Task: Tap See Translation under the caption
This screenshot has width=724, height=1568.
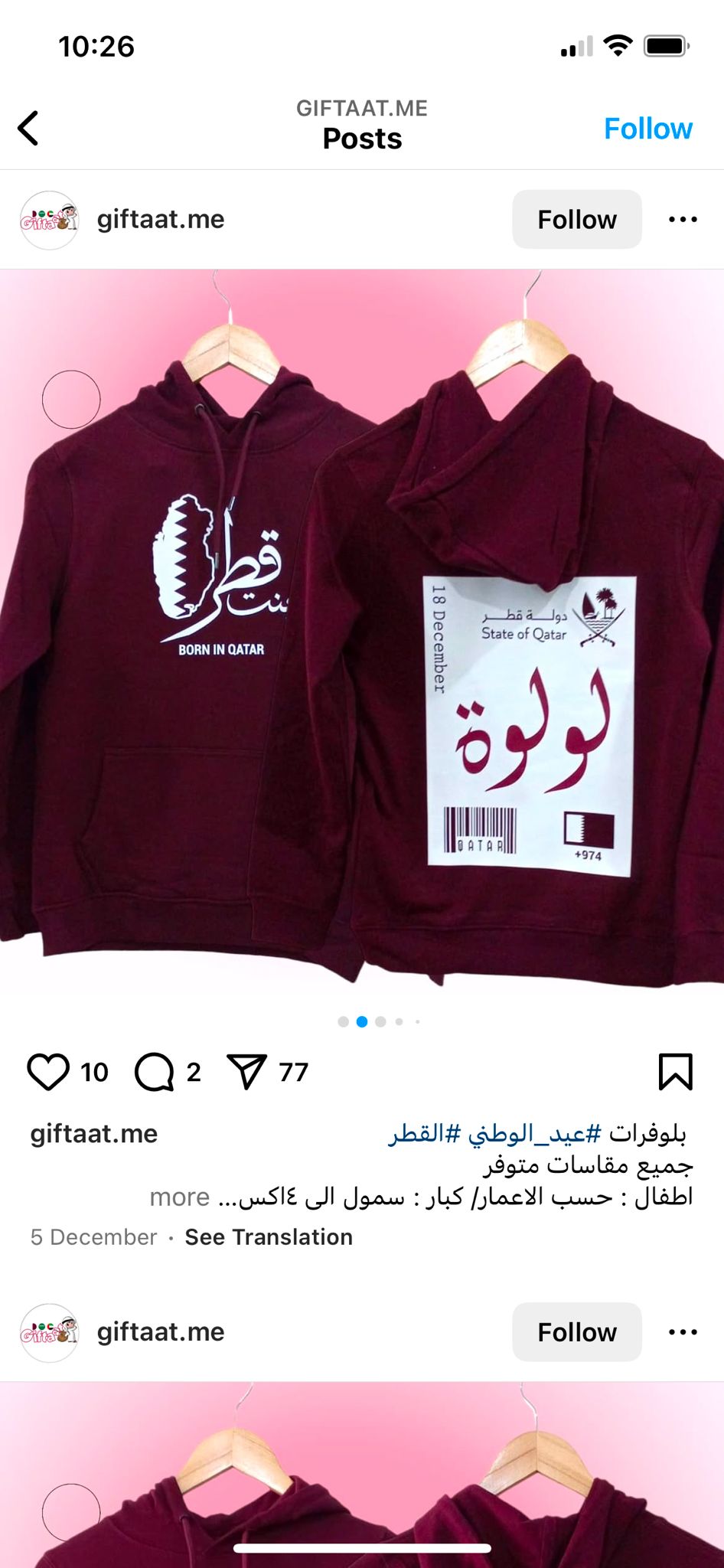Action: pos(269,1237)
